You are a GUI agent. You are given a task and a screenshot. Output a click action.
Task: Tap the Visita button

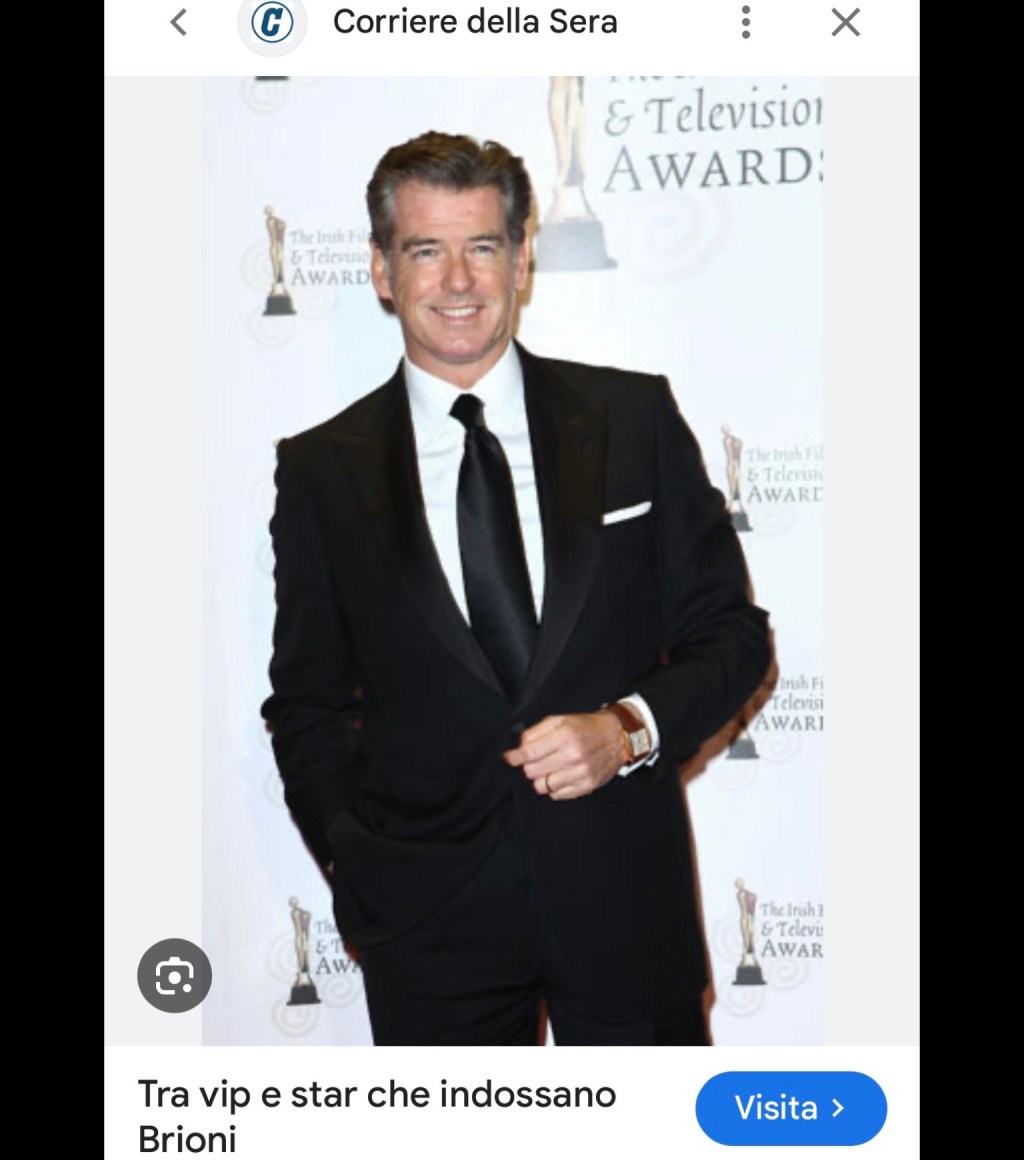coord(790,1108)
